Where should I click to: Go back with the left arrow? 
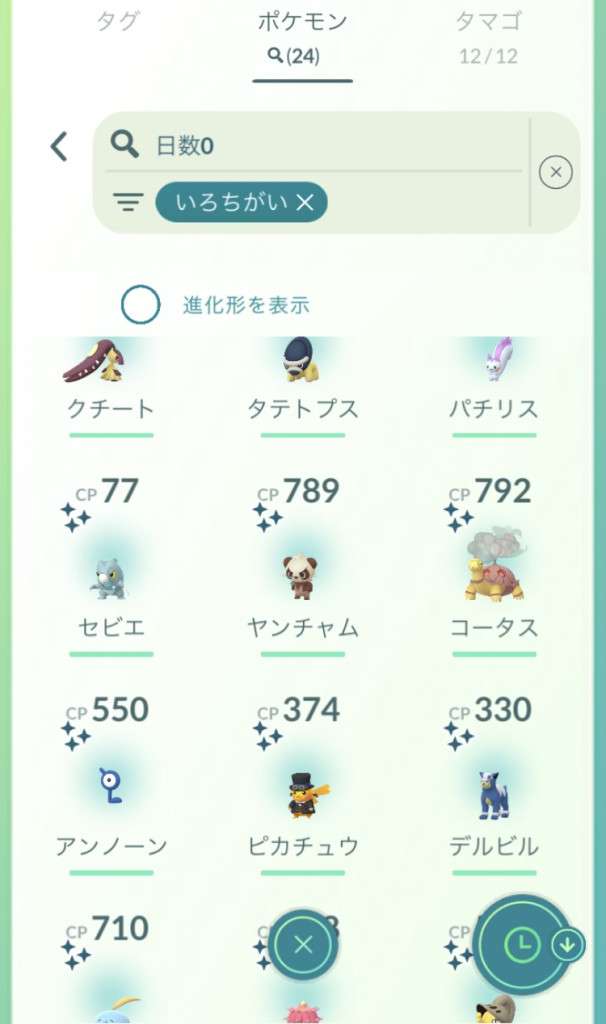pos(59,147)
